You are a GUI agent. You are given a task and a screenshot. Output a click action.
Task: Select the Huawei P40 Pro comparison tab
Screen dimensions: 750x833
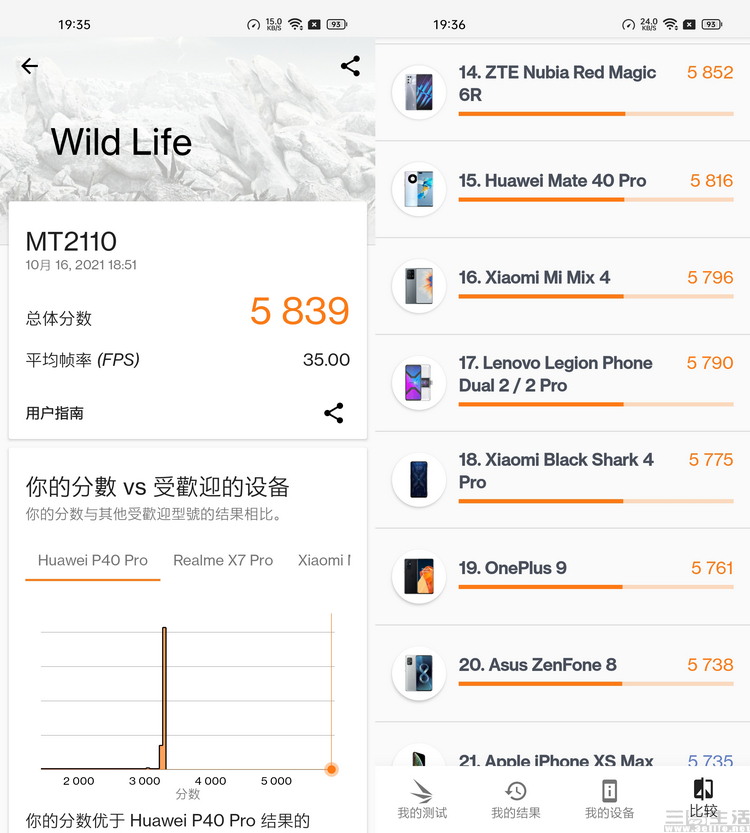pos(92,560)
